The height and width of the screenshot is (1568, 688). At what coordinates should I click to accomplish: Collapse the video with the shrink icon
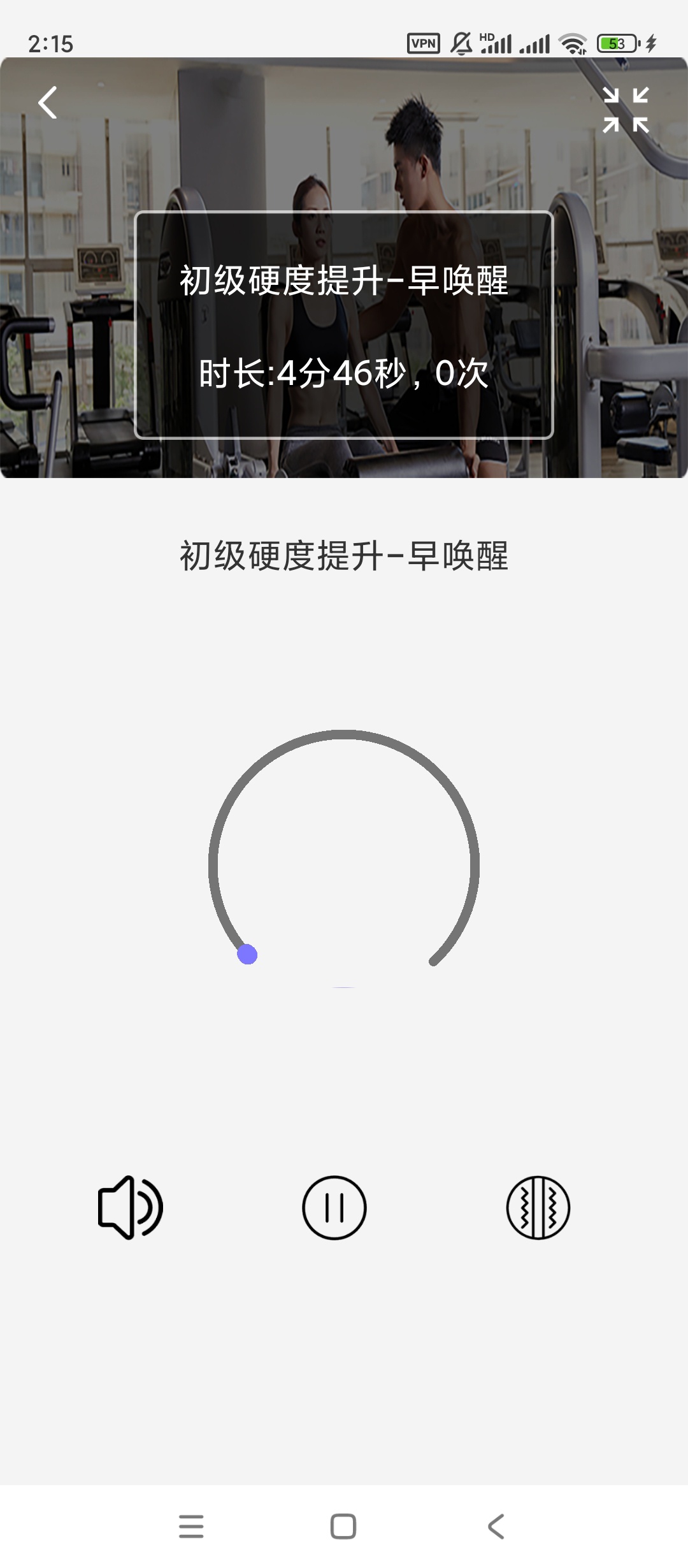click(x=626, y=110)
